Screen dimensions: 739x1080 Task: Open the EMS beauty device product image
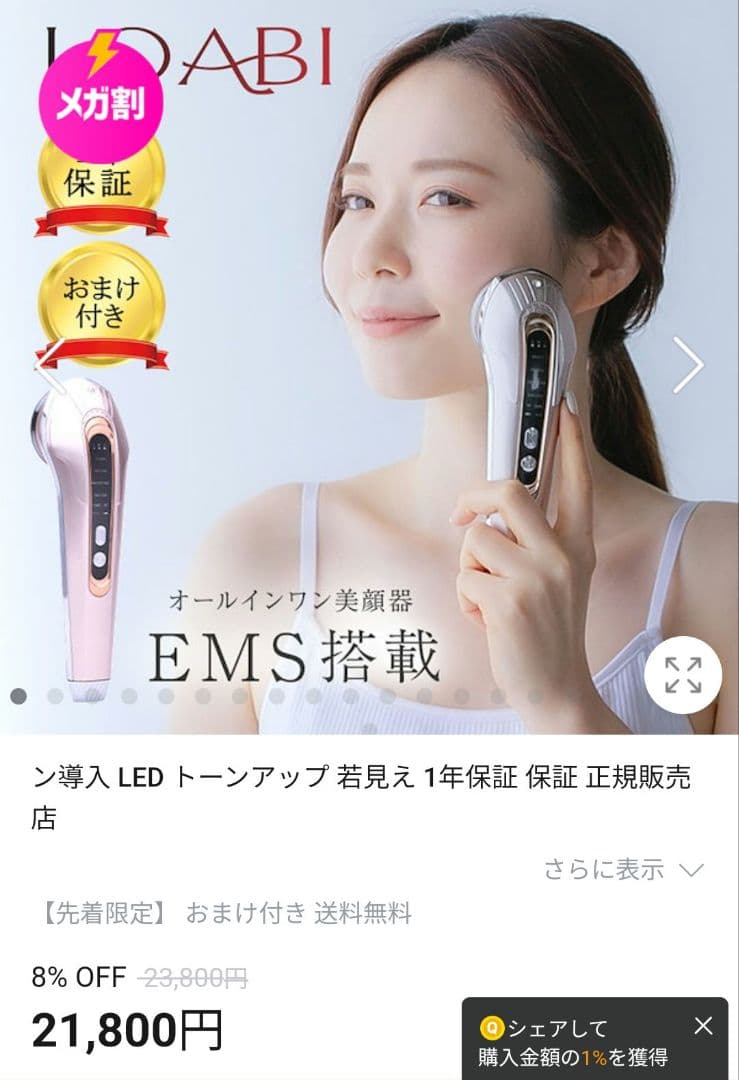click(x=369, y=367)
